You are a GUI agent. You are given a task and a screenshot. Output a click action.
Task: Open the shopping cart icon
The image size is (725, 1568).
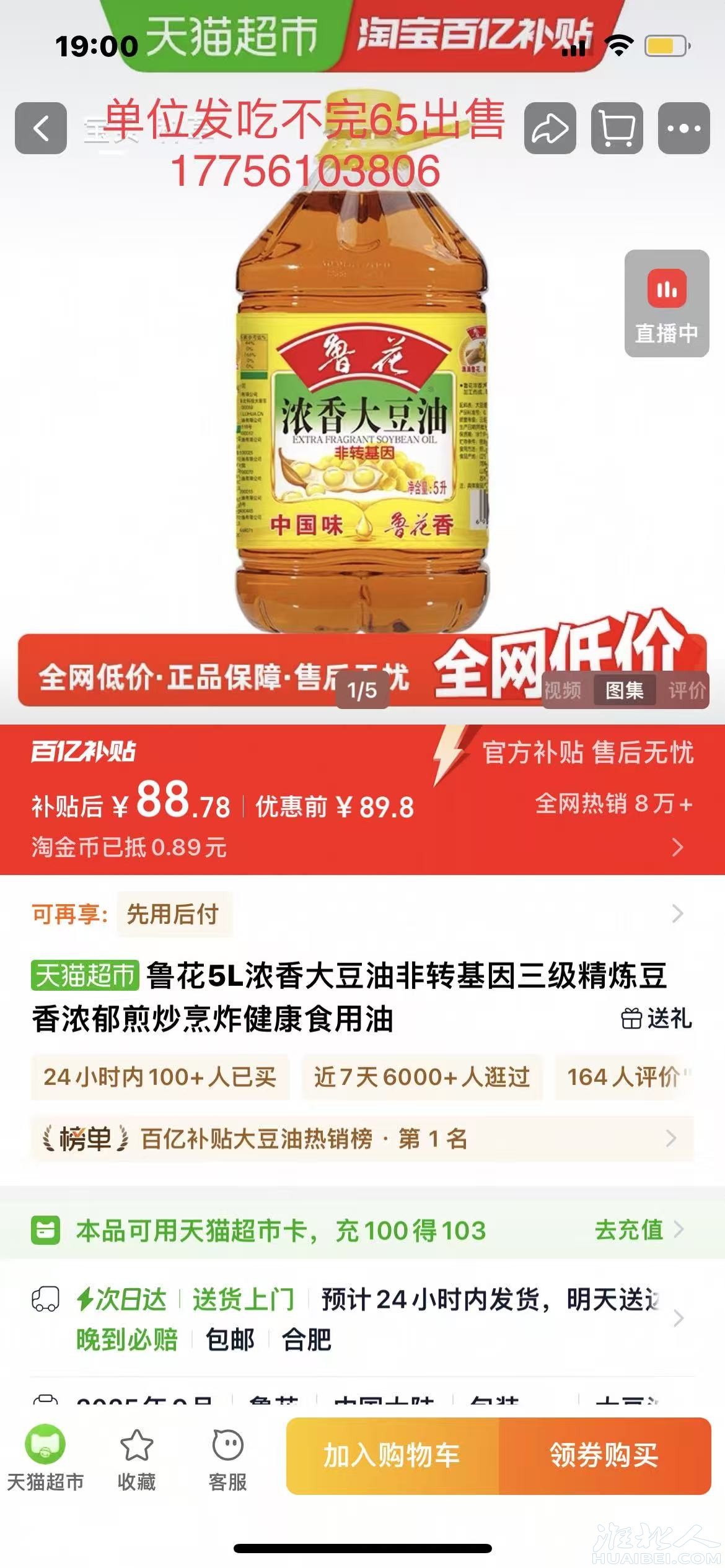(x=617, y=128)
